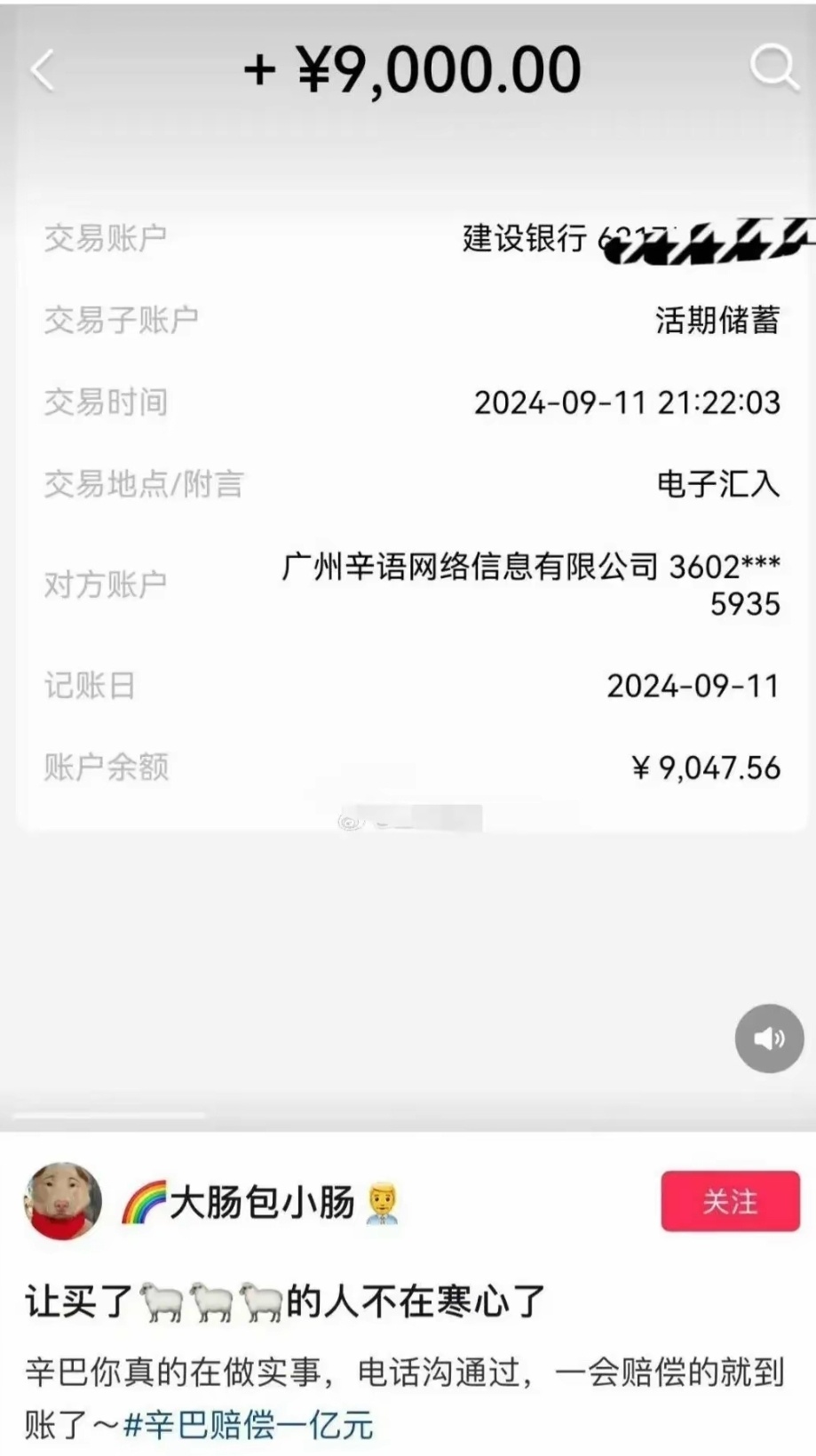Follow 大肠包小肠 with the 关注 button
This screenshot has width=816, height=1456.
click(x=730, y=1201)
